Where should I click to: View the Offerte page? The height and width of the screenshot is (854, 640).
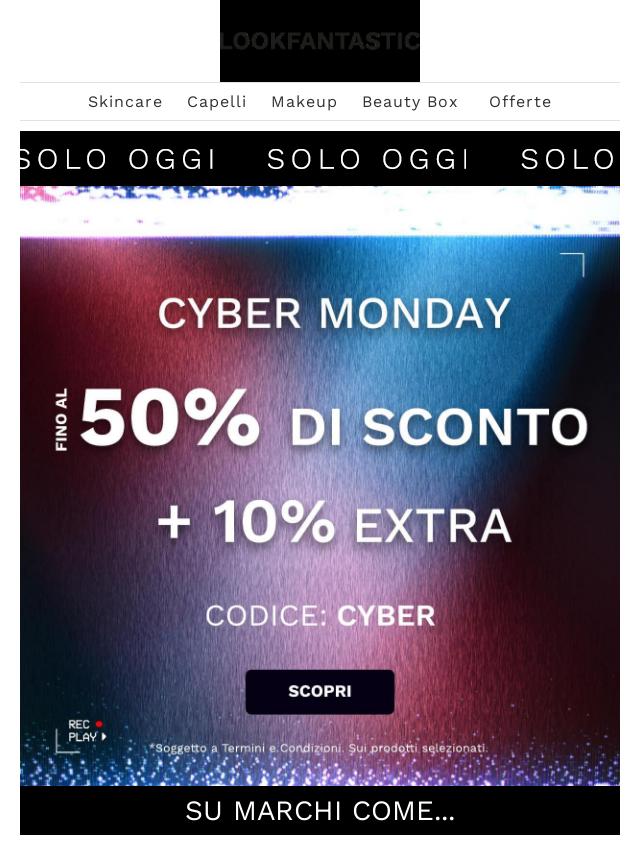[x=520, y=102]
